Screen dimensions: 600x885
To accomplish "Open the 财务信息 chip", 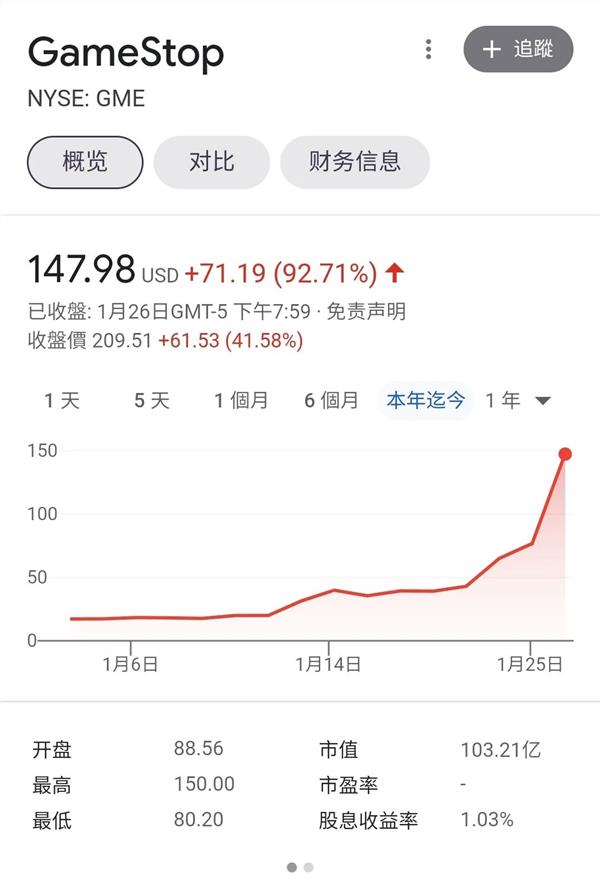I will tap(355, 161).
